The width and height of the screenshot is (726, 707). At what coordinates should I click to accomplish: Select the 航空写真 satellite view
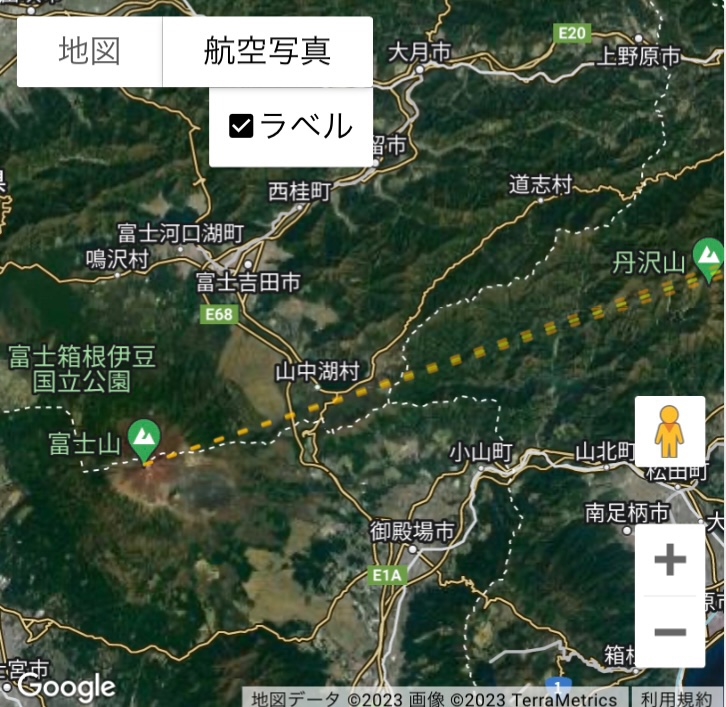267,51
